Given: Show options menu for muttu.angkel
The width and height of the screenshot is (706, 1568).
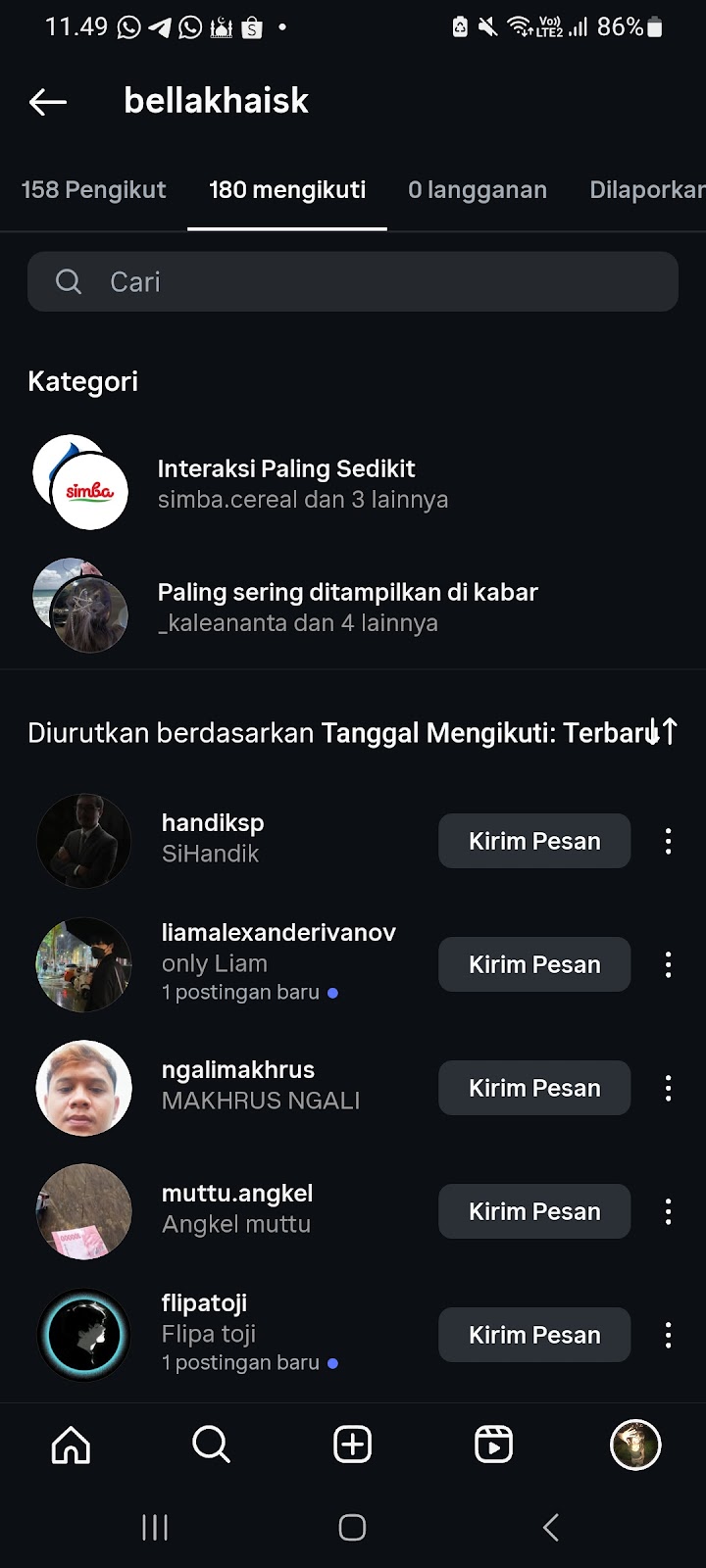Looking at the screenshot, I should coord(668,1211).
